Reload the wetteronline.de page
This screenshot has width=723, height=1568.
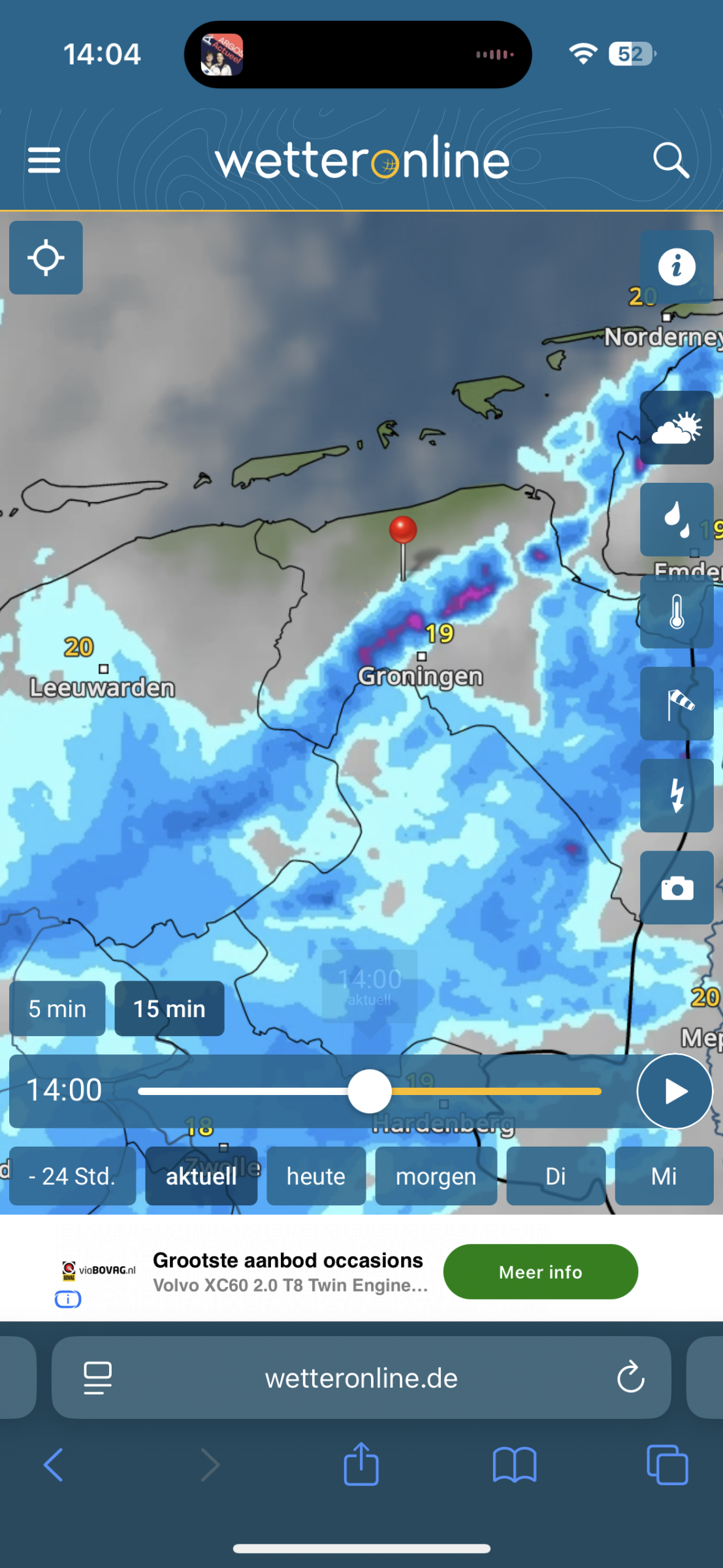pyautogui.click(x=630, y=1377)
